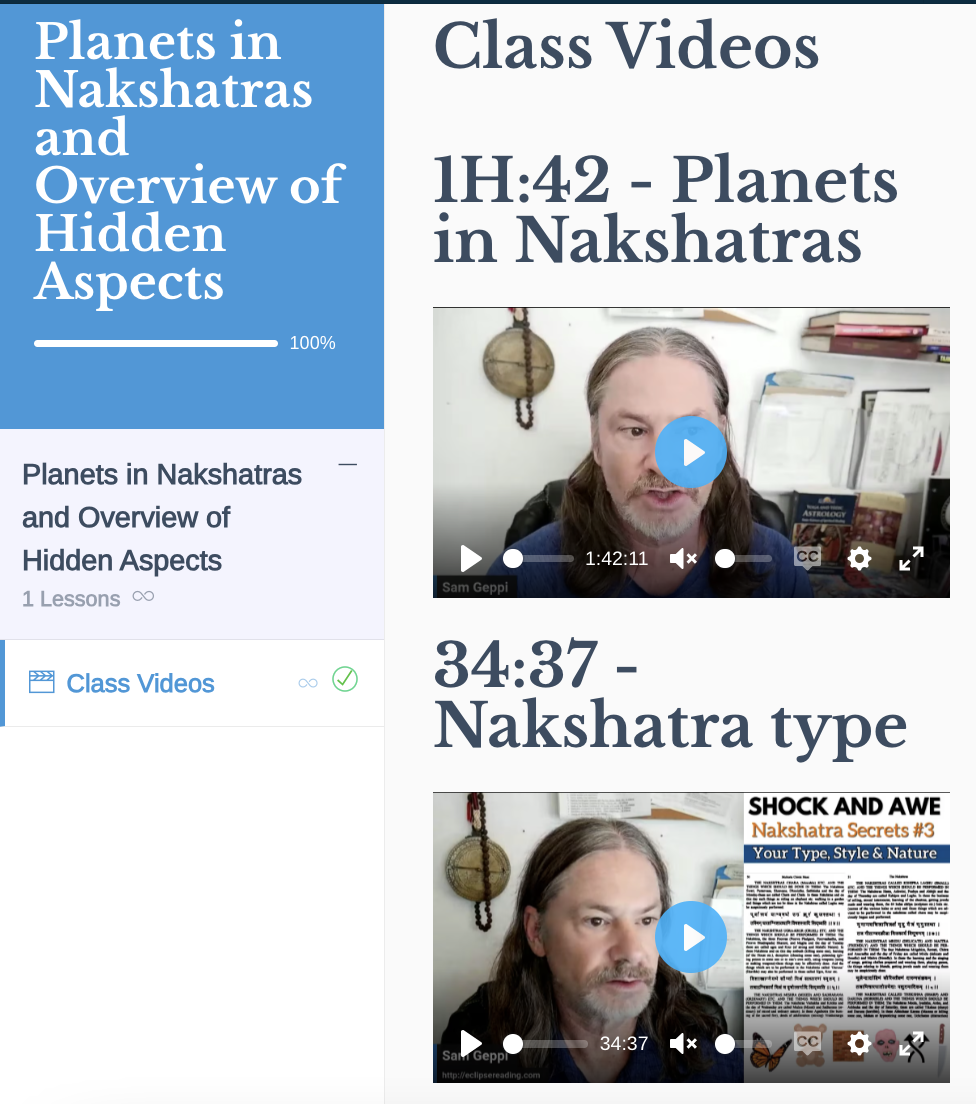Unmute the 34:37 video
The height and width of the screenshot is (1104, 976).
pyautogui.click(x=683, y=1044)
